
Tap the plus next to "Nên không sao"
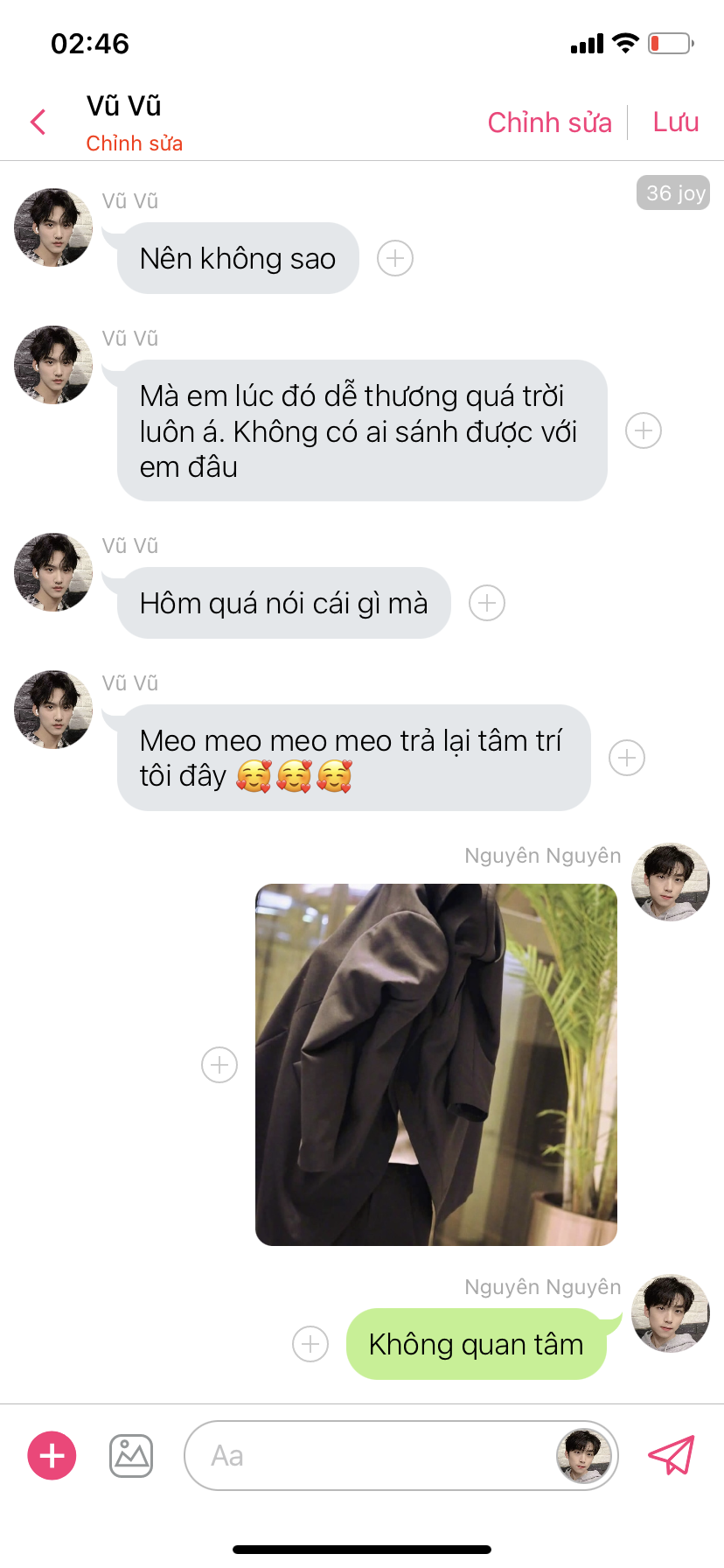pyautogui.click(x=395, y=258)
